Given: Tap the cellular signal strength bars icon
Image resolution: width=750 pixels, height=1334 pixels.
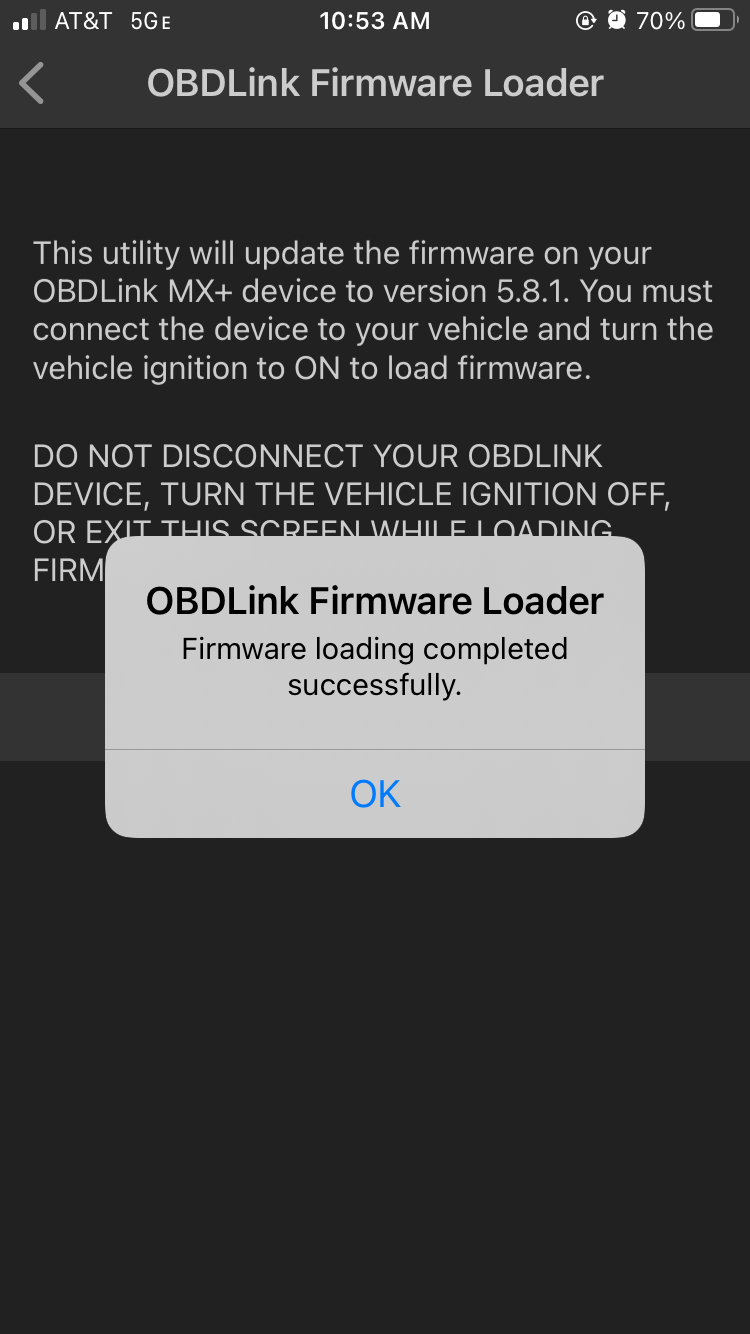Looking at the screenshot, I should point(30,18).
